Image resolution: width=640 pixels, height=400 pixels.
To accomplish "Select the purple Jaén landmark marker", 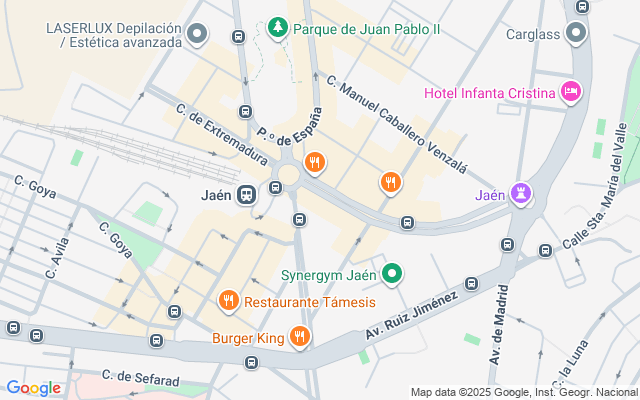I will [x=521, y=194].
